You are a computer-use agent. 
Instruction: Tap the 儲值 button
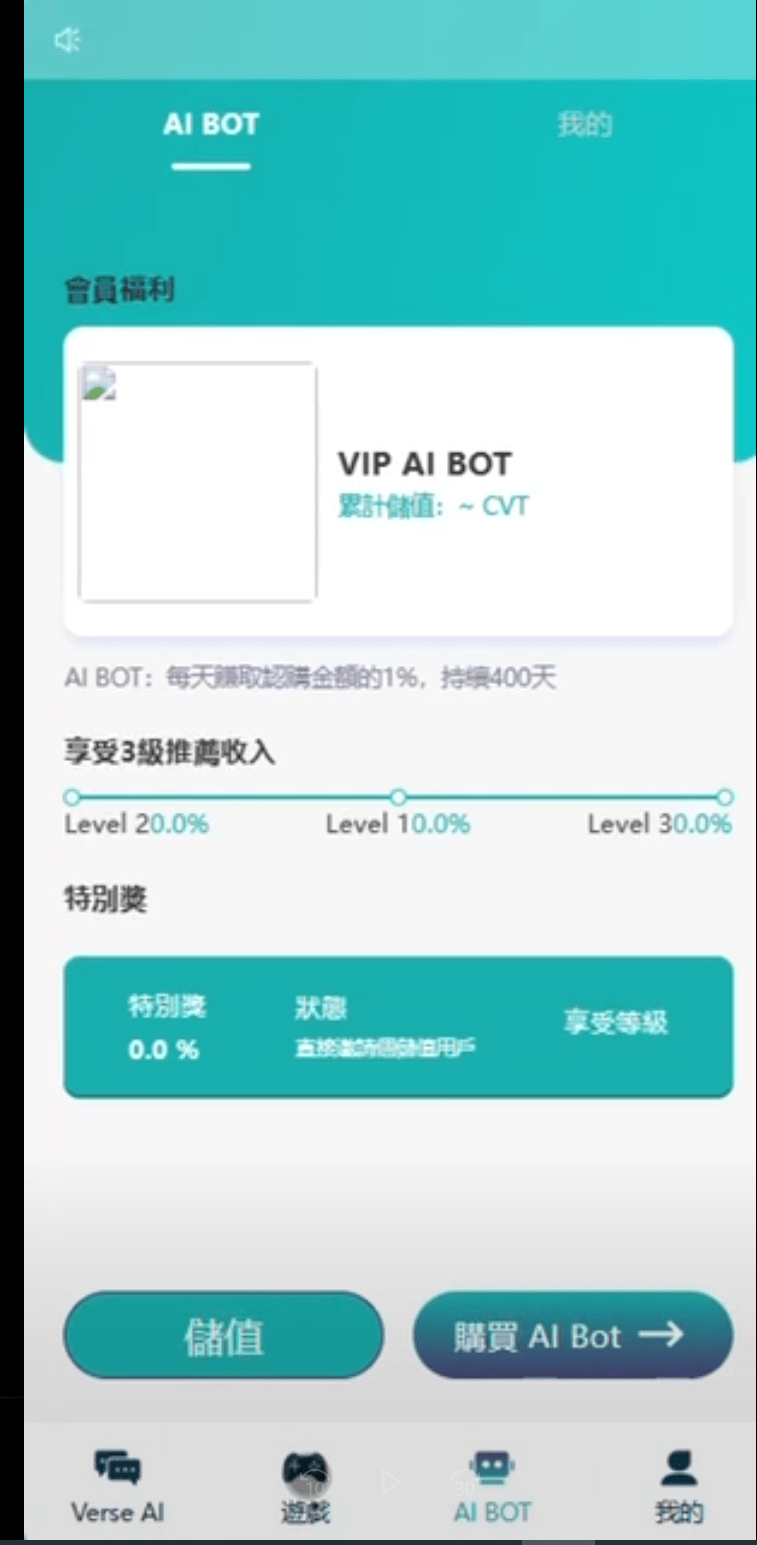click(x=223, y=1336)
